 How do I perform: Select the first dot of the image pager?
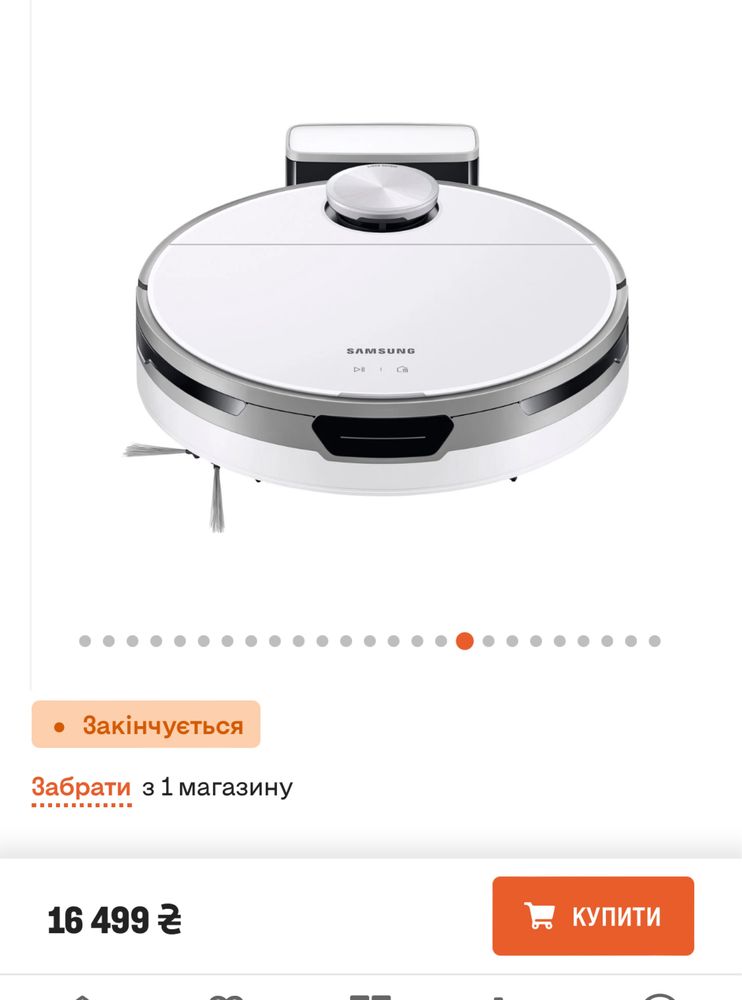point(85,641)
